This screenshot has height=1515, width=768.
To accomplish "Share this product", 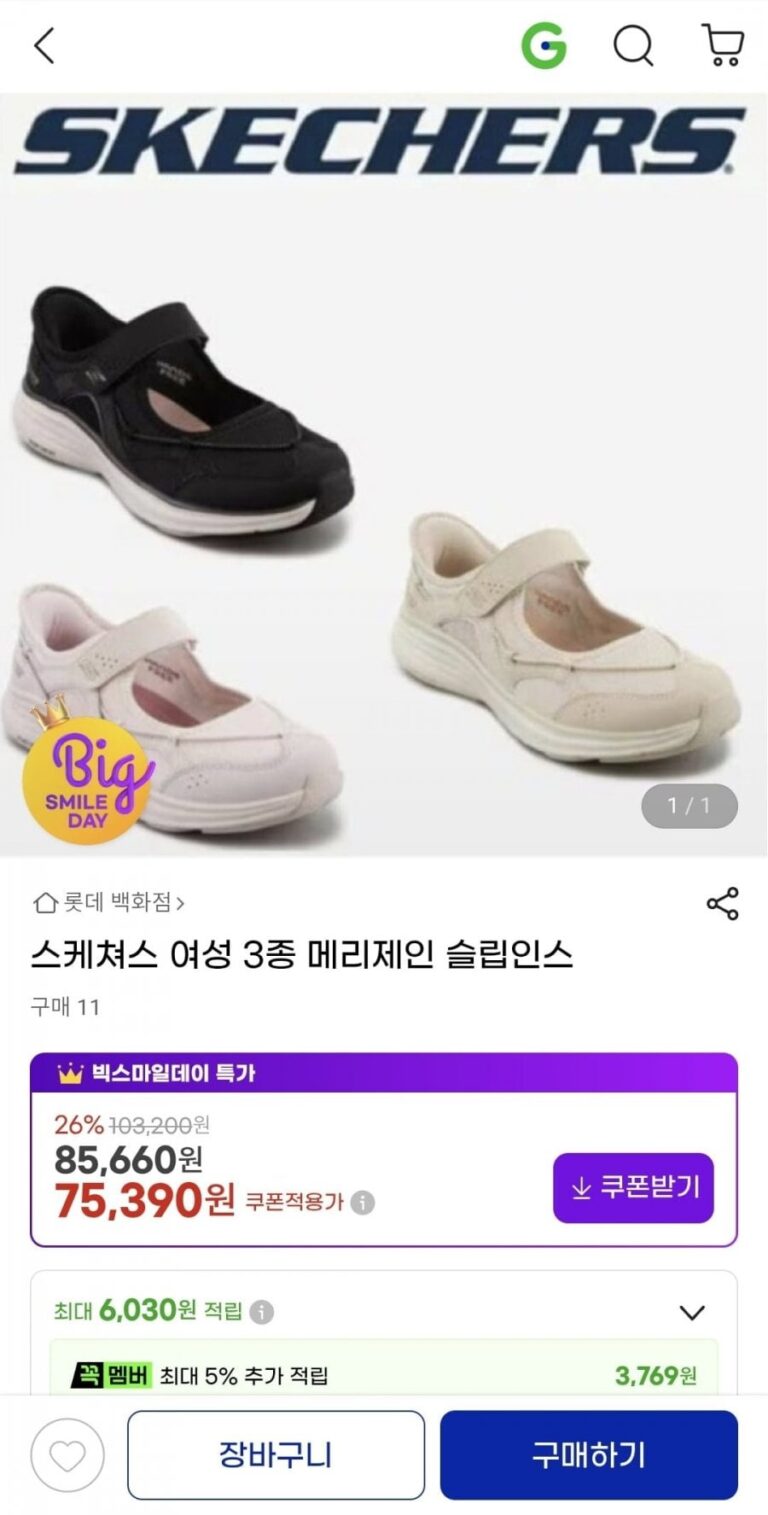I will [x=722, y=903].
